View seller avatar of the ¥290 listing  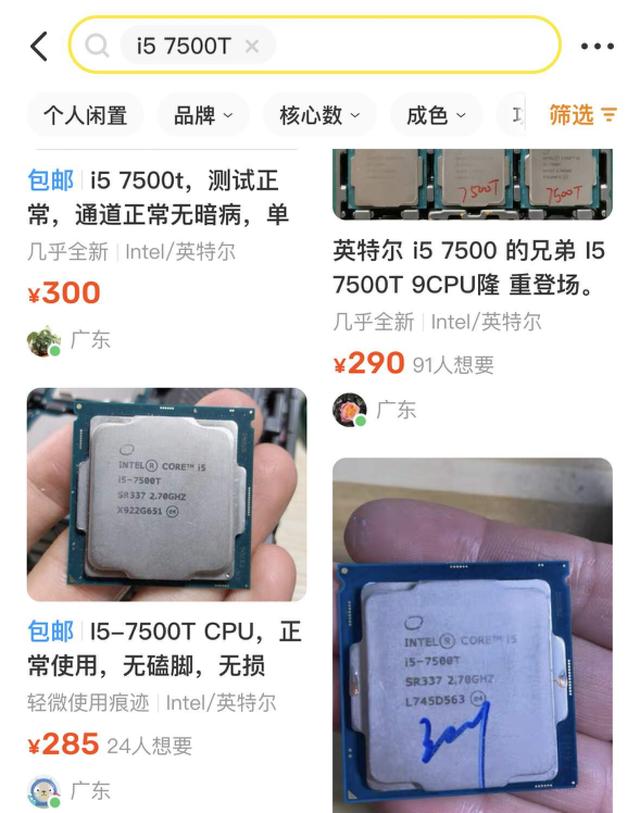tap(349, 409)
